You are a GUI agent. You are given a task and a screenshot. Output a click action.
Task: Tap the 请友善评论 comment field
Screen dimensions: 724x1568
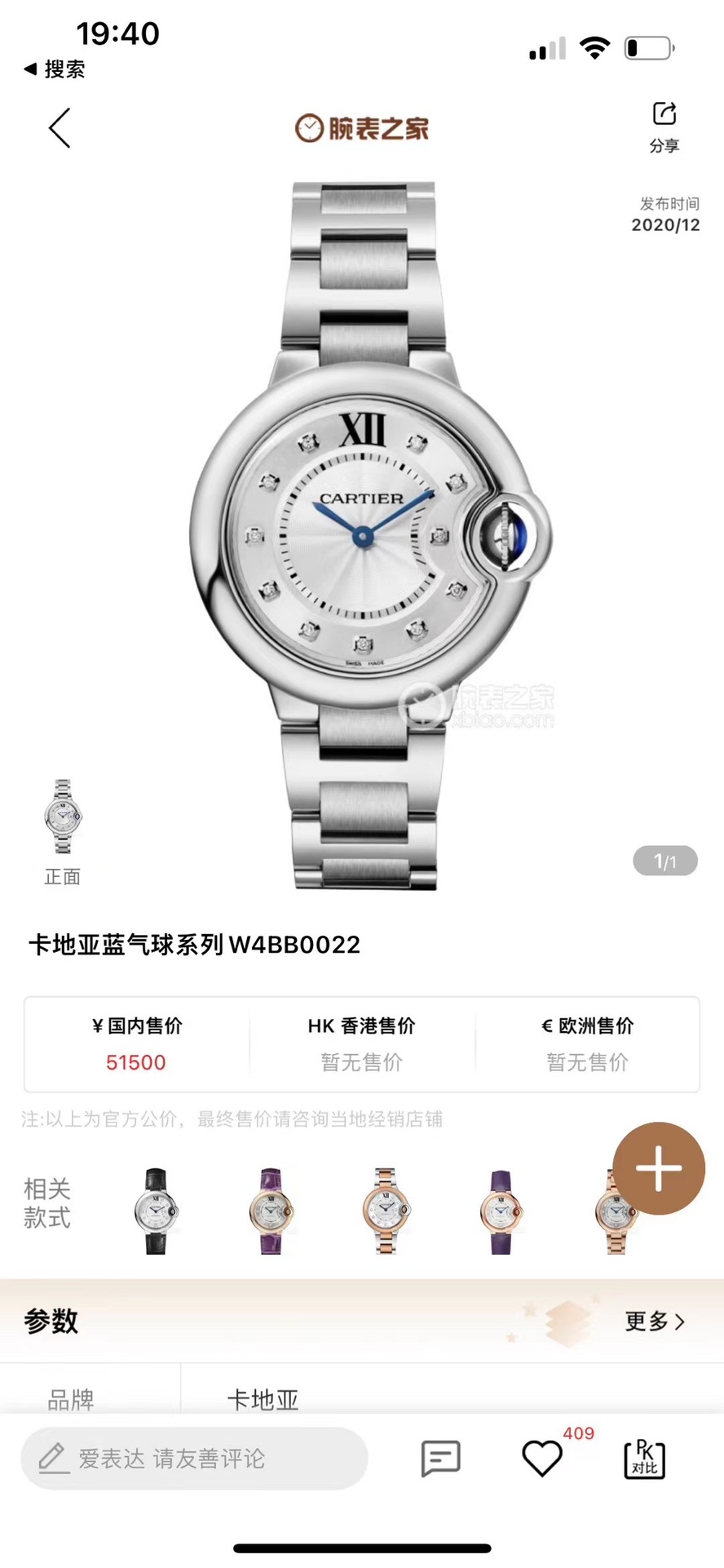coord(194,1458)
